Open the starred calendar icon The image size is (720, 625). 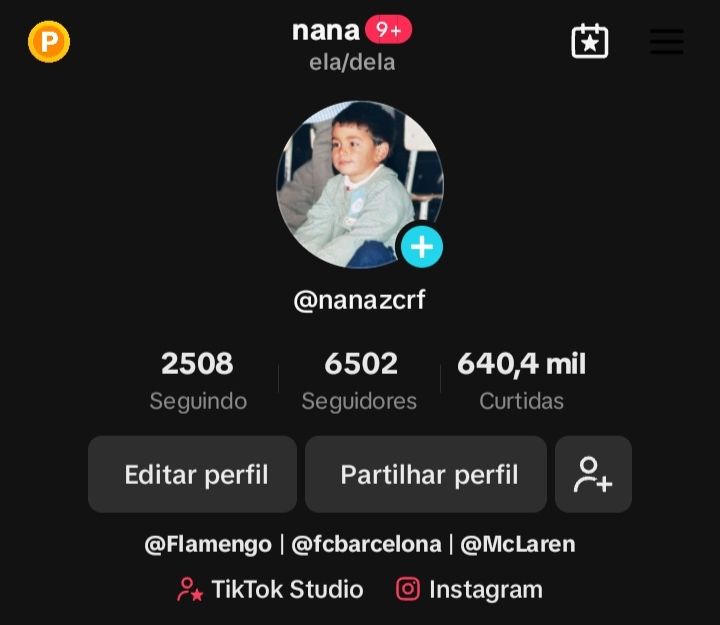click(590, 41)
